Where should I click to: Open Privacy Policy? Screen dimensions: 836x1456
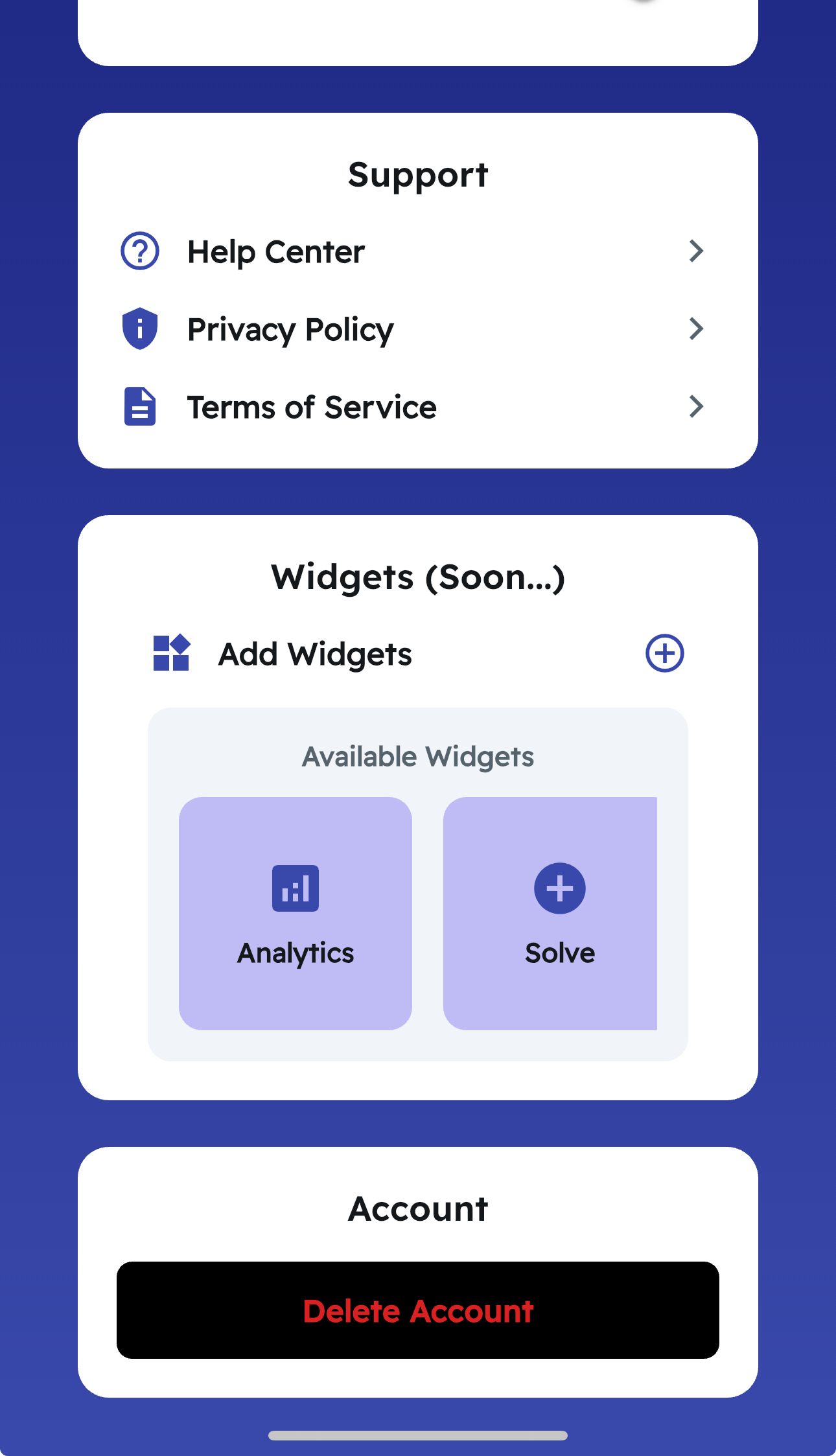pyautogui.click(x=415, y=329)
